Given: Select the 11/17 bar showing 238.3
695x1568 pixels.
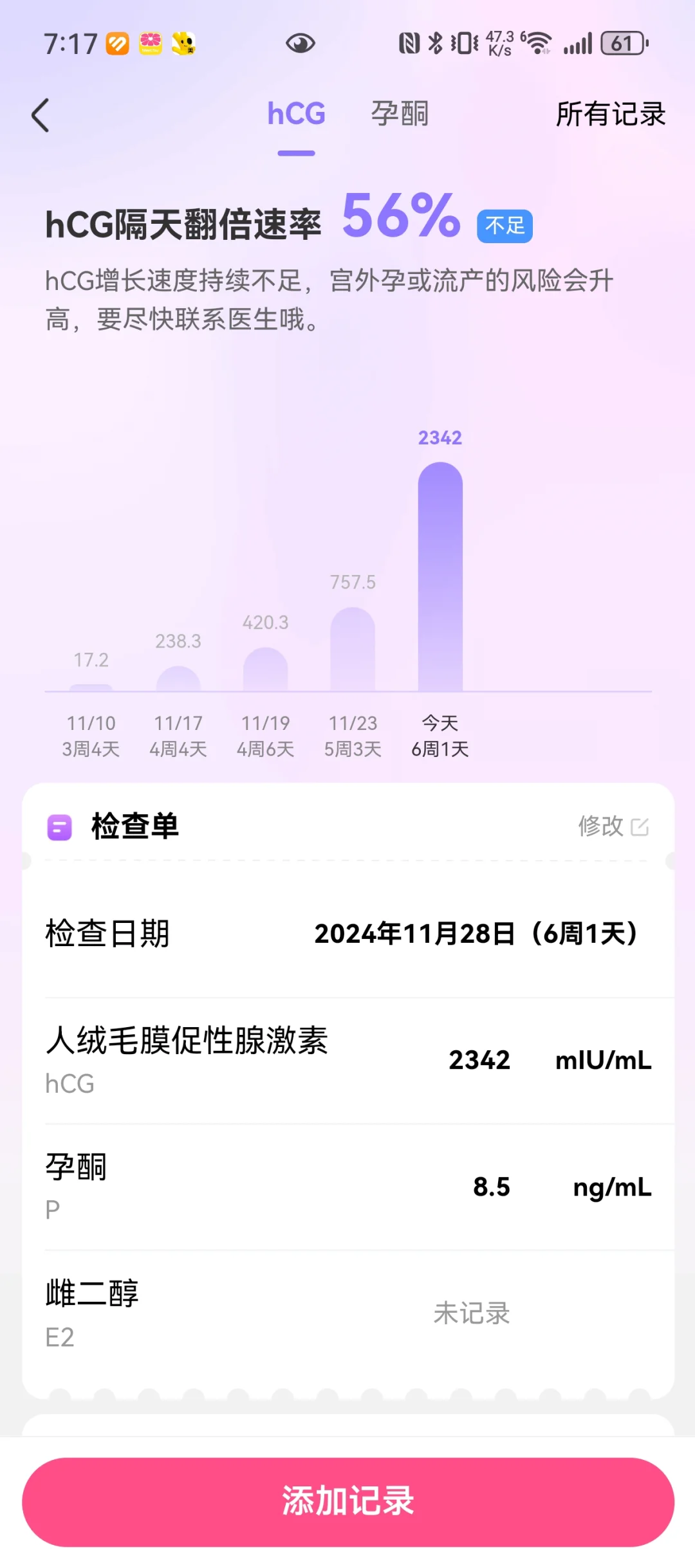Looking at the screenshot, I should click(178, 679).
